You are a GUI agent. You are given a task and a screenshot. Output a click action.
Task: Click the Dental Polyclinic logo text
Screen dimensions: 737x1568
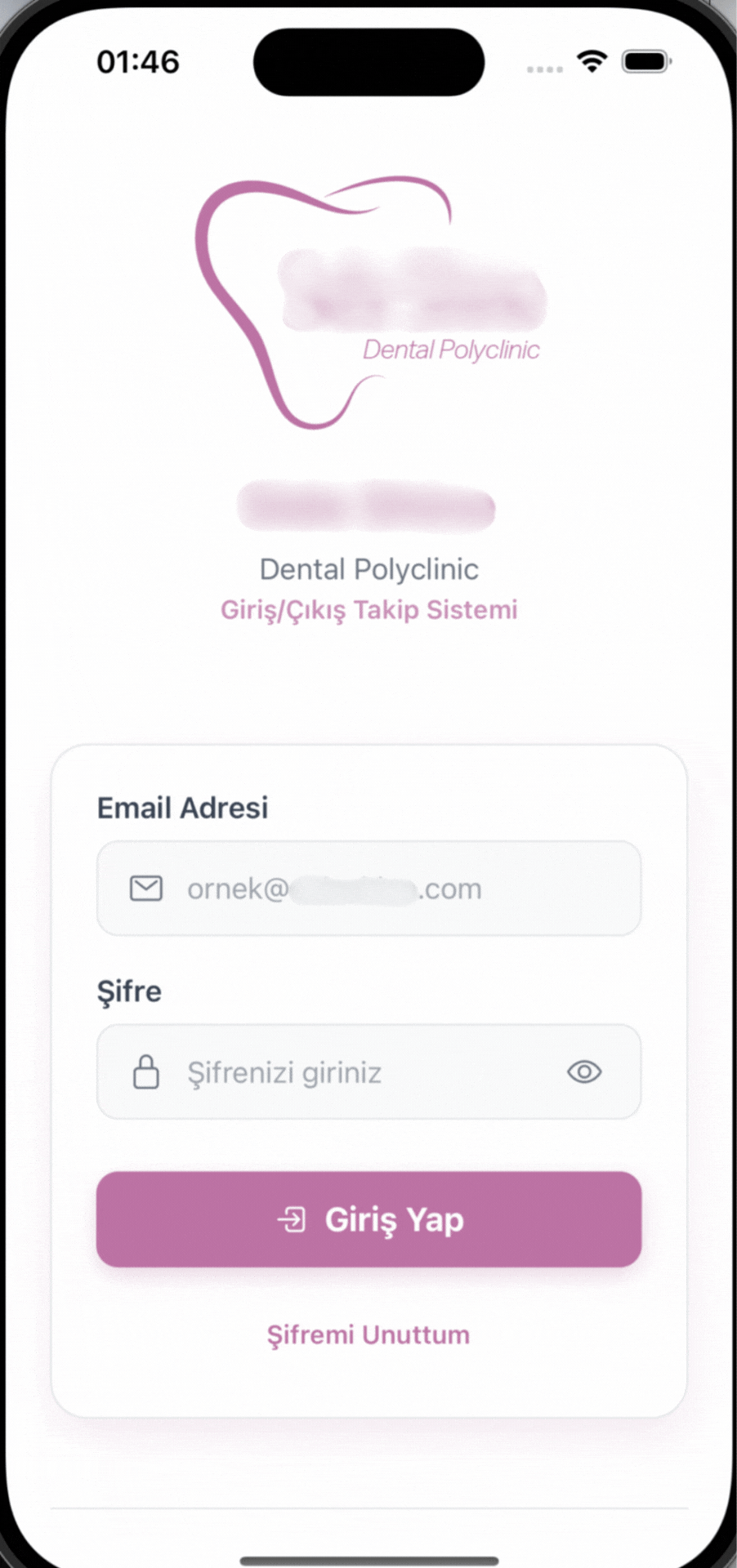pos(451,350)
